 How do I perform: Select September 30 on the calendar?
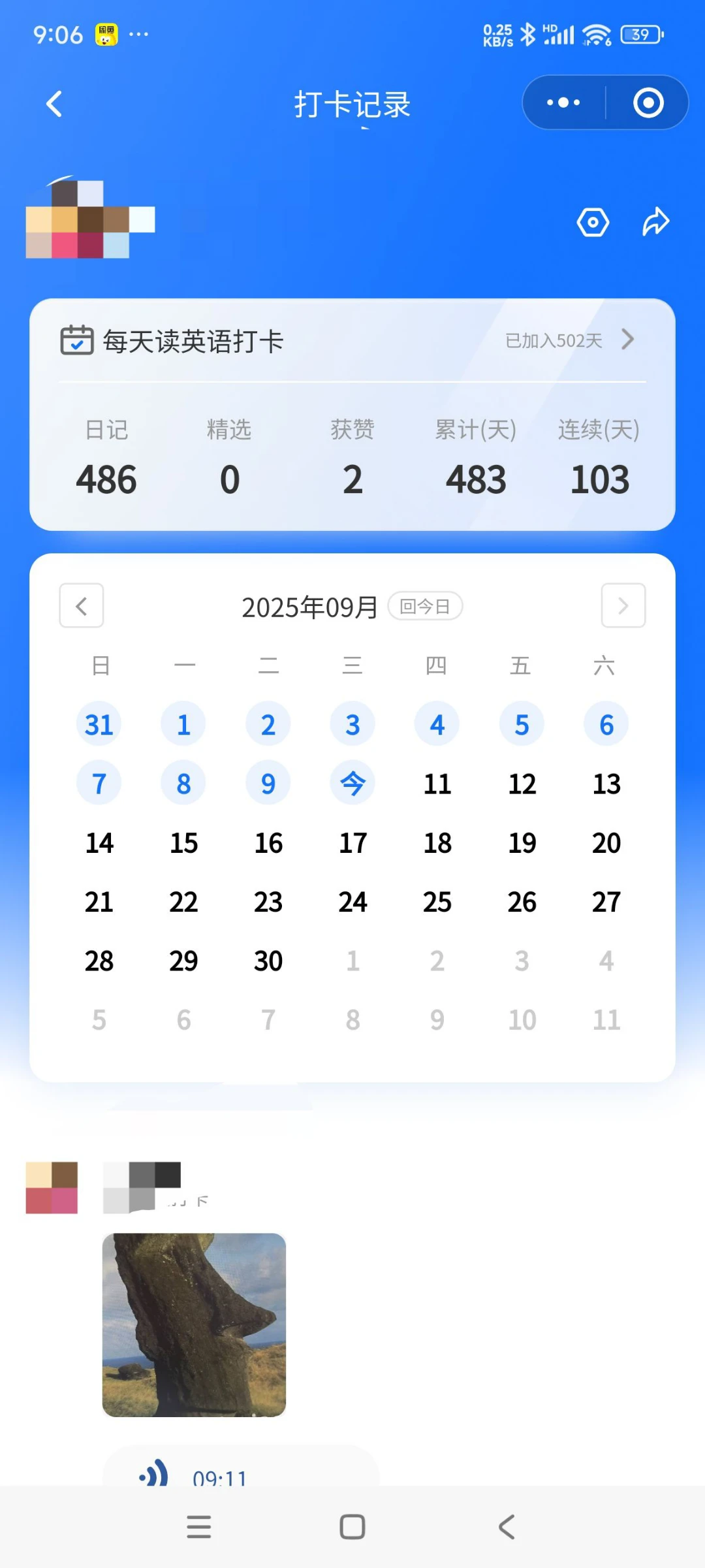pyautogui.click(x=268, y=961)
